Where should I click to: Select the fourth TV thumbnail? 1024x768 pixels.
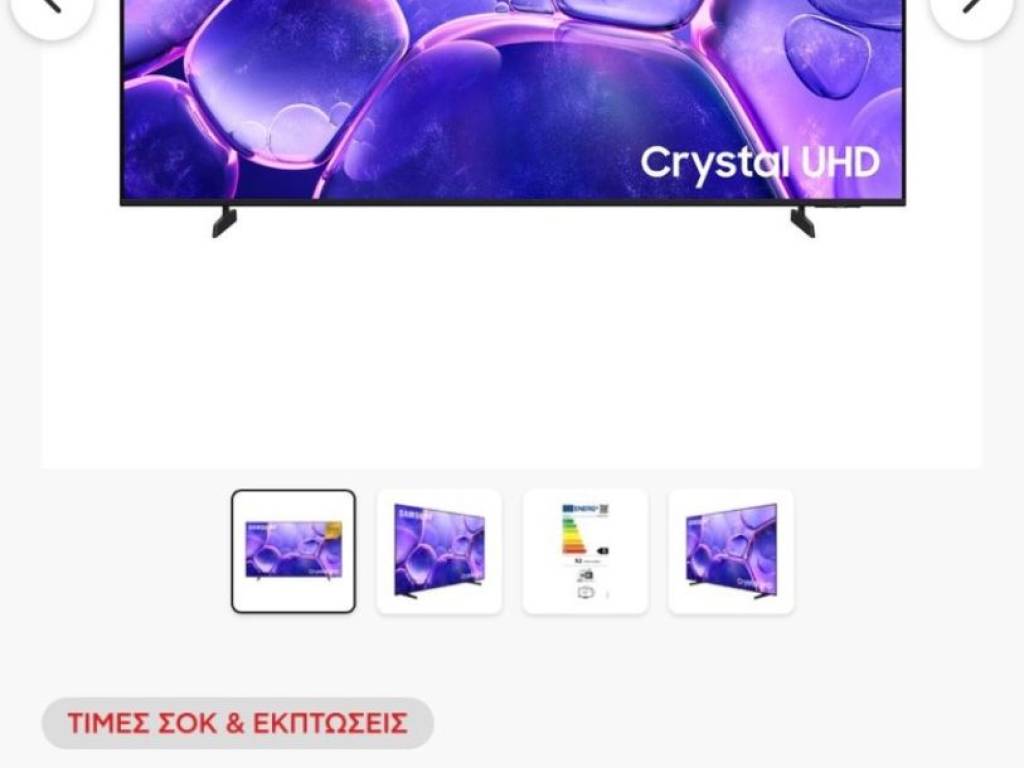click(x=731, y=551)
